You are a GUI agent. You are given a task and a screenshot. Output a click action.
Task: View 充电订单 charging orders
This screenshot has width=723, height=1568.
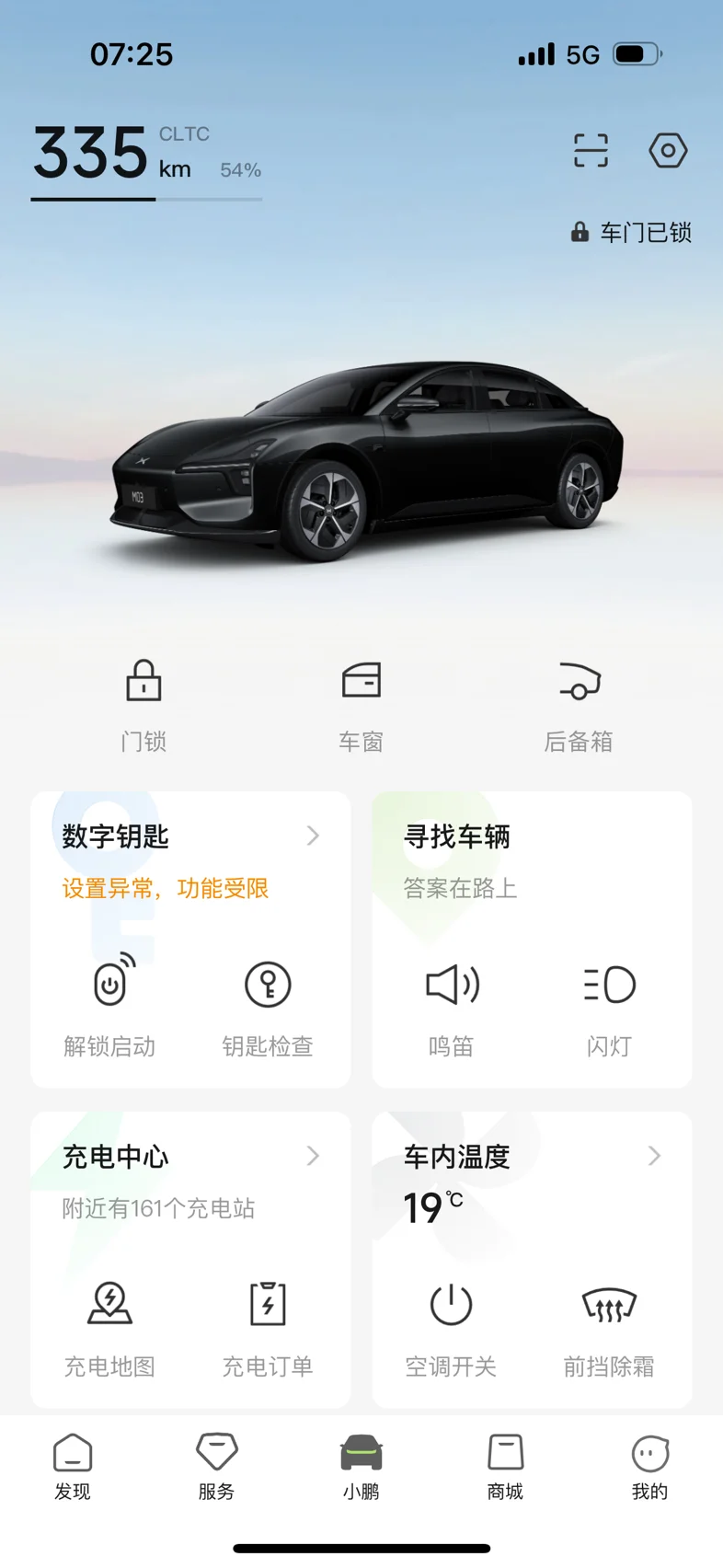(268, 1326)
